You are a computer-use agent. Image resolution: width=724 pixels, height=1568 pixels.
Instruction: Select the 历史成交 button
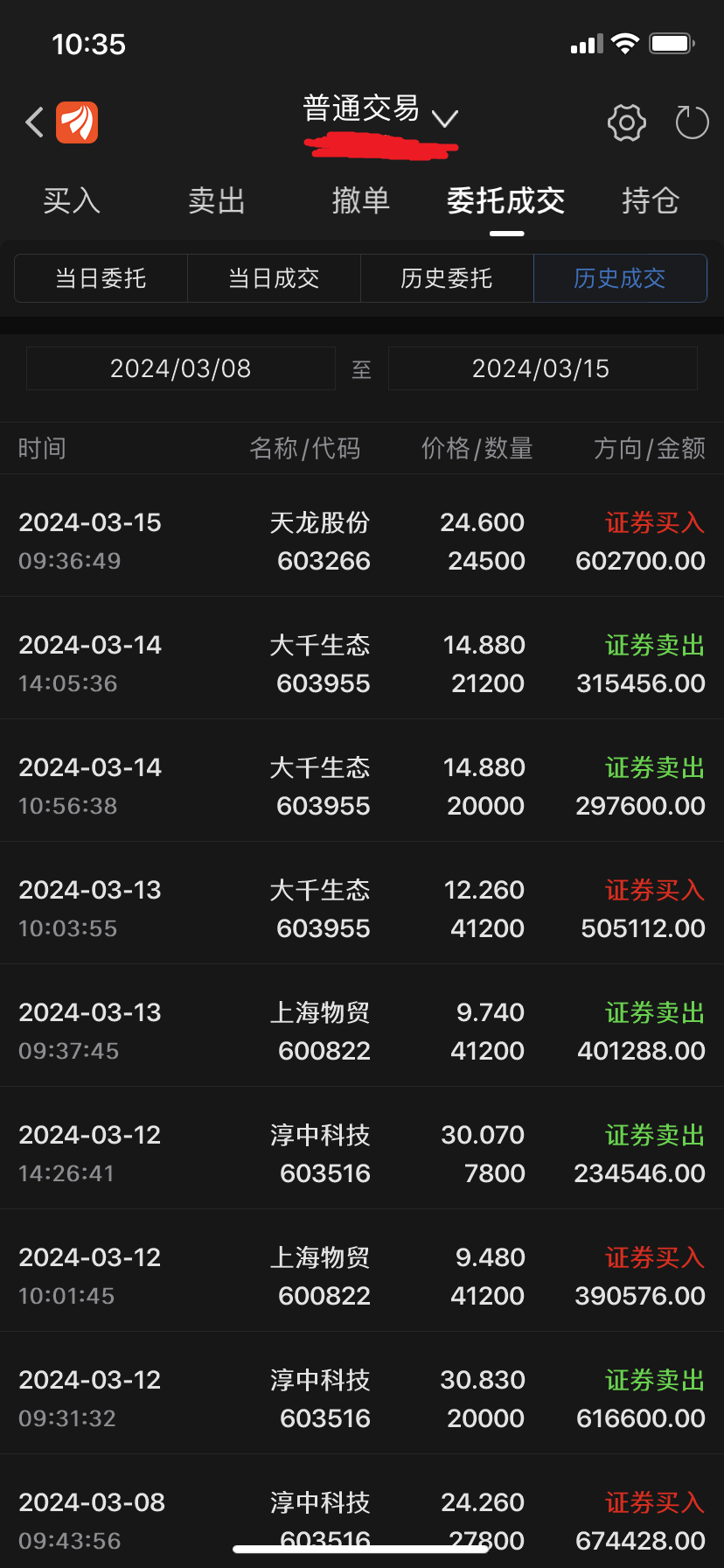pyautogui.click(x=620, y=277)
